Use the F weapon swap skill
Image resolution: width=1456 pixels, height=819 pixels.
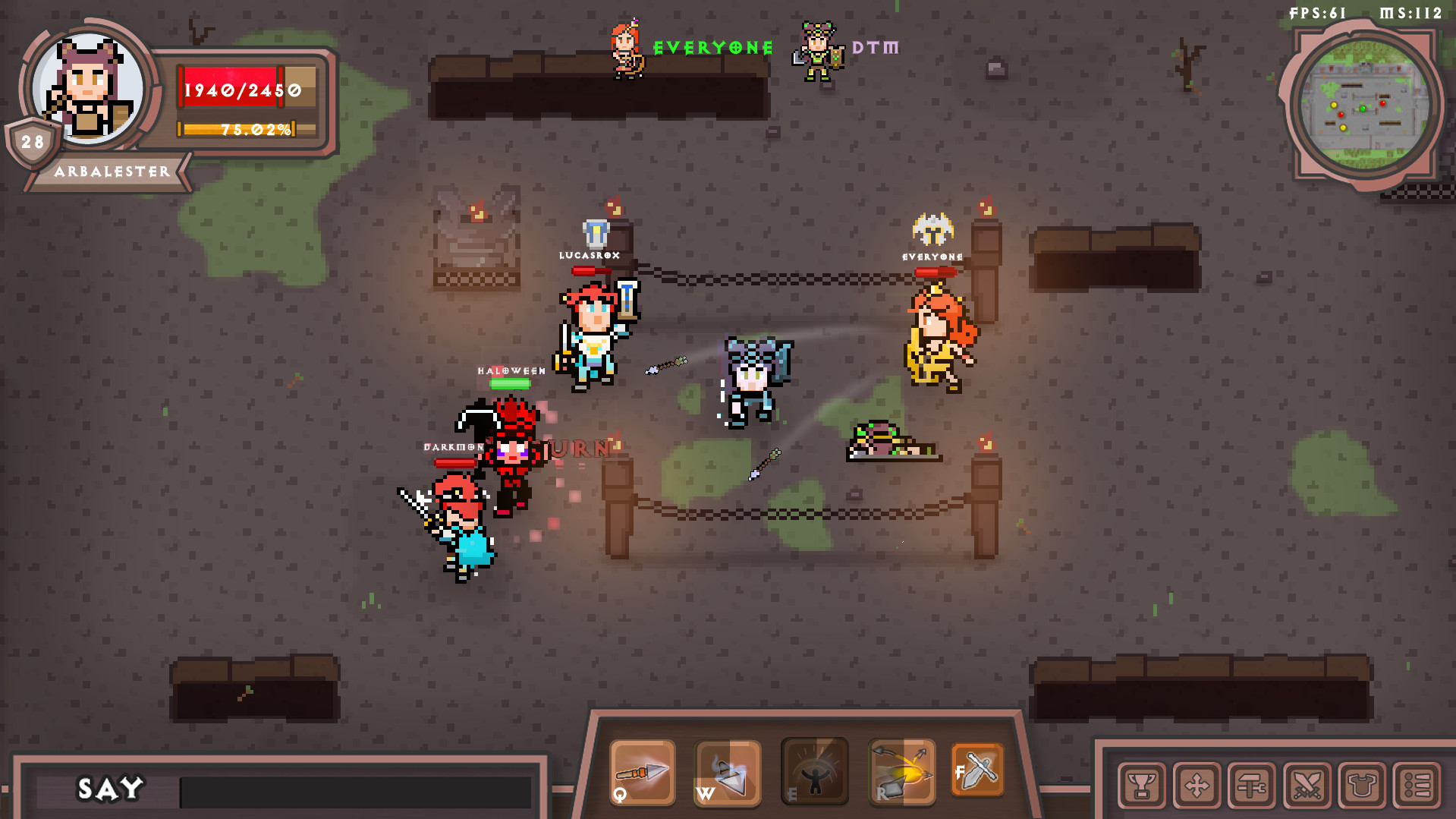click(977, 770)
